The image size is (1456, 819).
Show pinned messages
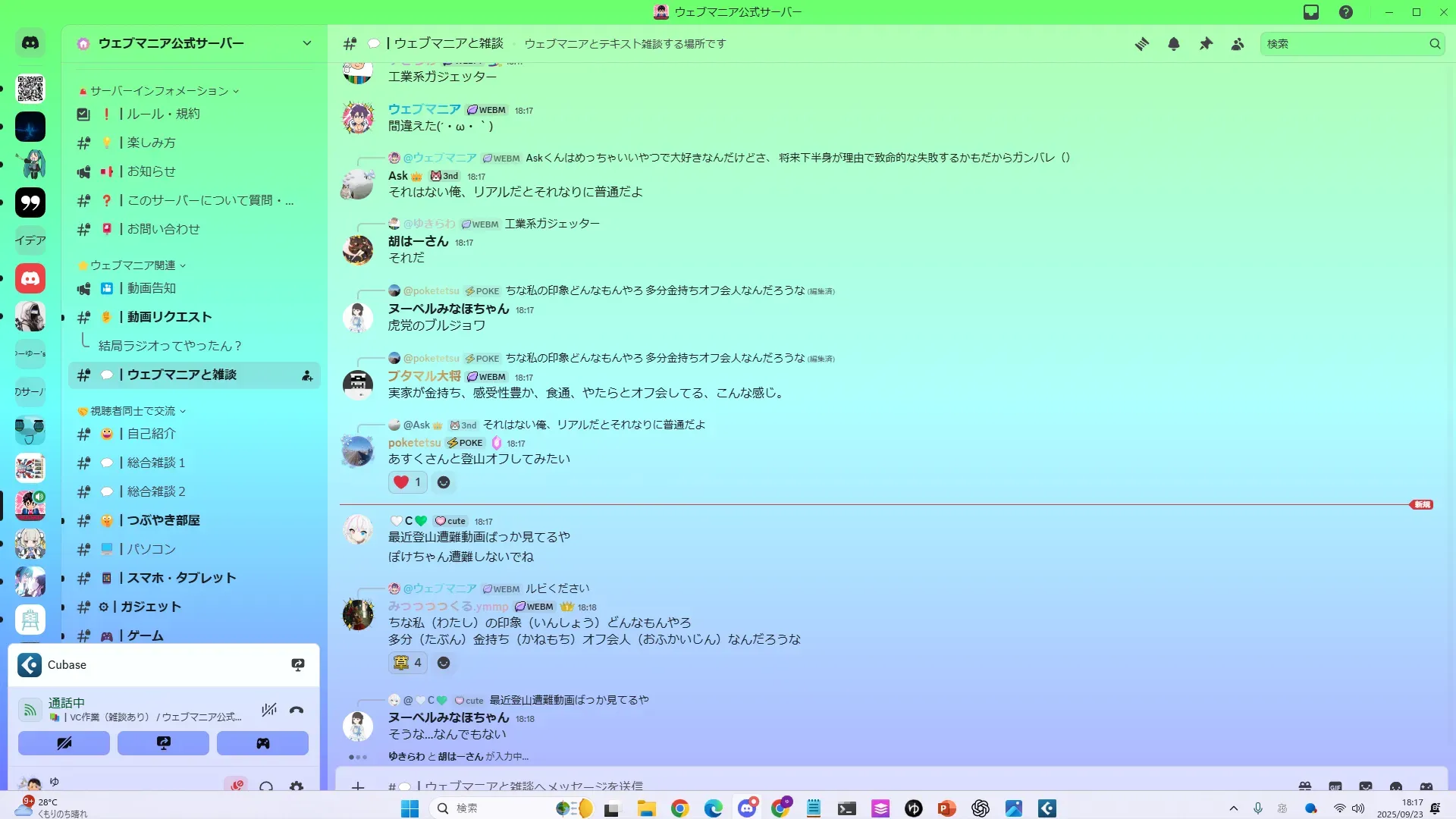[x=1206, y=44]
